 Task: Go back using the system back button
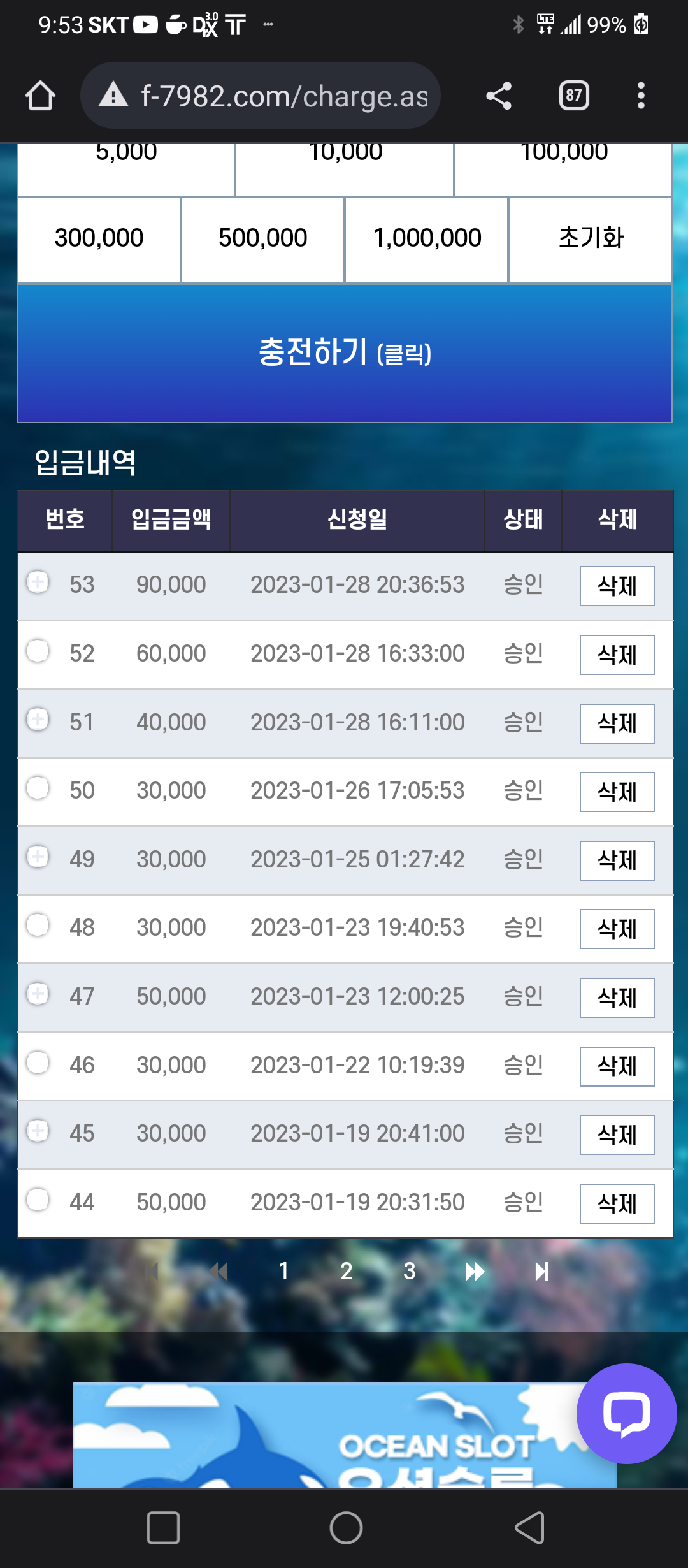[x=529, y=1528]
